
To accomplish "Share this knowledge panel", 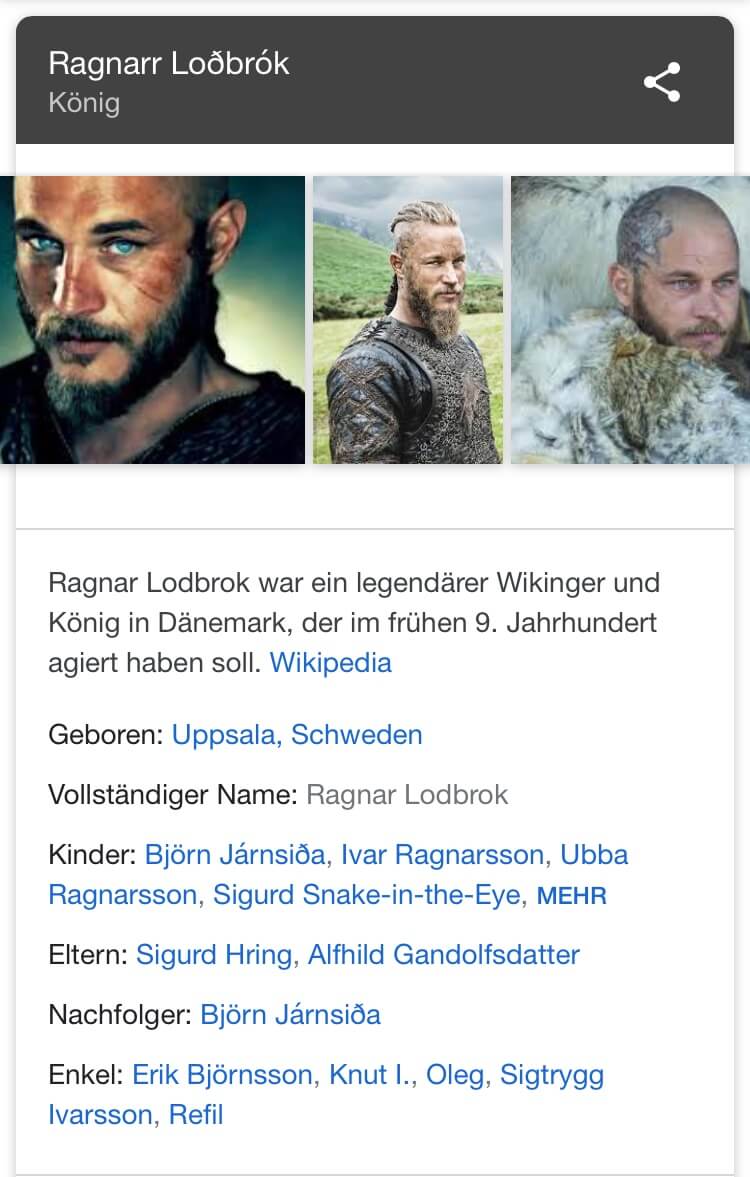I will click(x=662, y=82).
